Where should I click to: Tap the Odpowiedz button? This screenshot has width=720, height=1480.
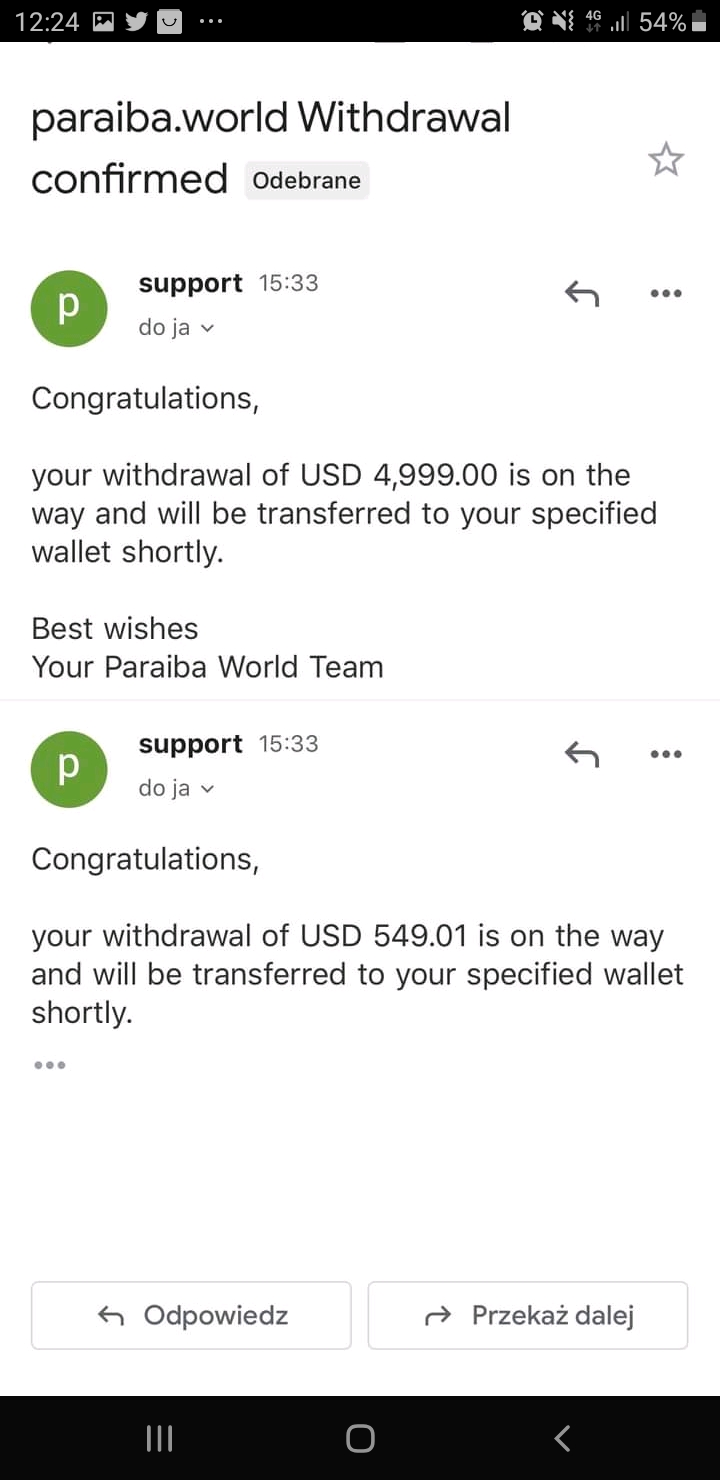click(191, 1315)
